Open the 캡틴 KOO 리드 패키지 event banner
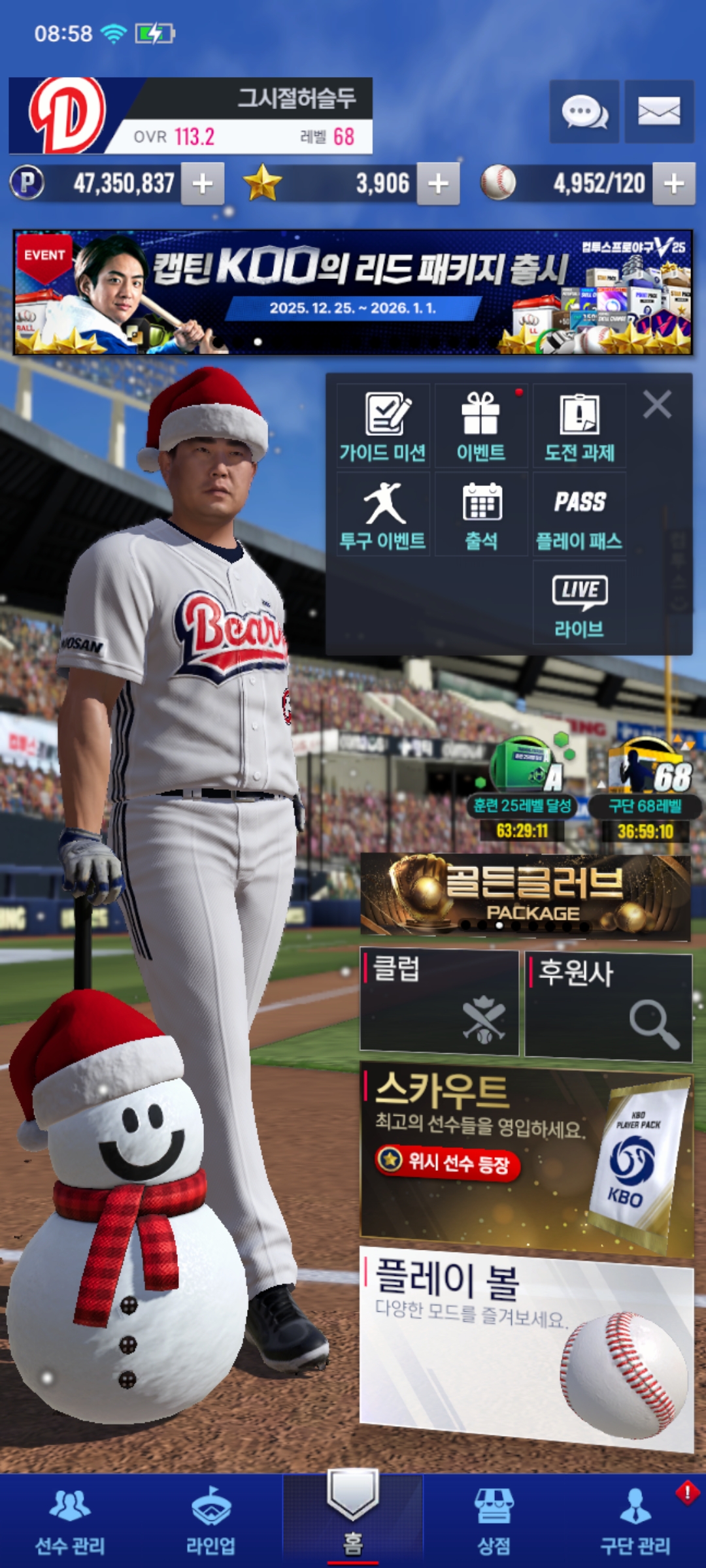Image resolution: width=706 pixels, height=1568 pixels. coord(353,292)
